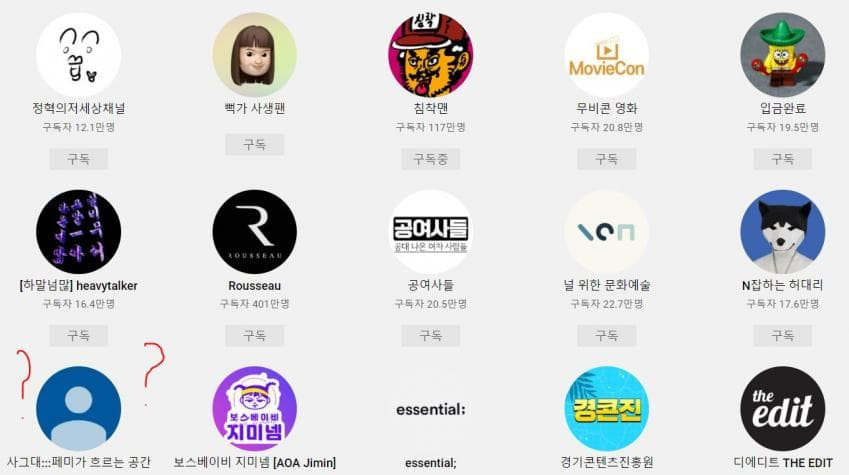Subscribe to N잡하는 허대리

point(782,336)
